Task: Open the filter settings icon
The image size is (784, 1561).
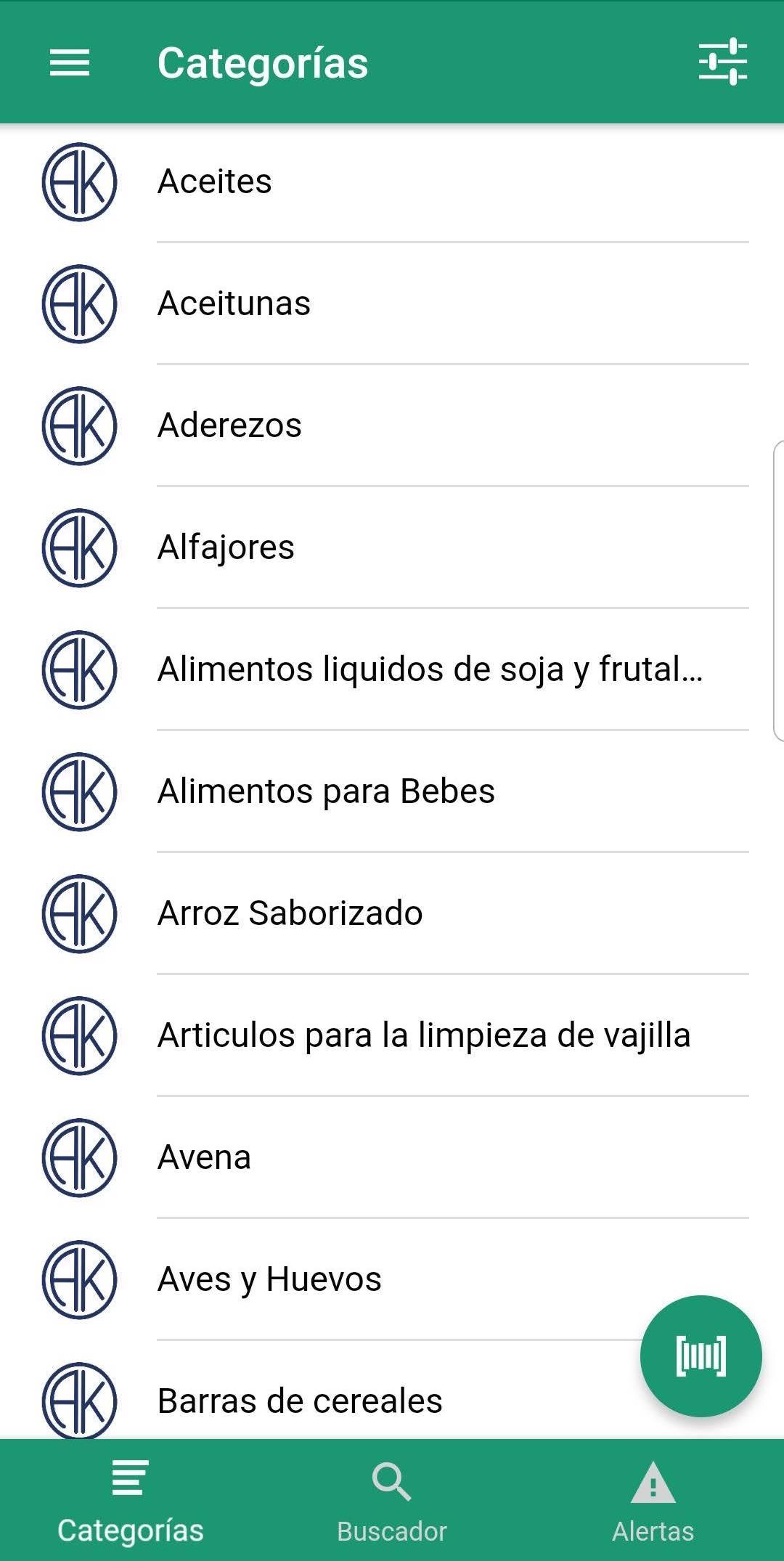Action: pyautogui.click(x=722, y=62)
